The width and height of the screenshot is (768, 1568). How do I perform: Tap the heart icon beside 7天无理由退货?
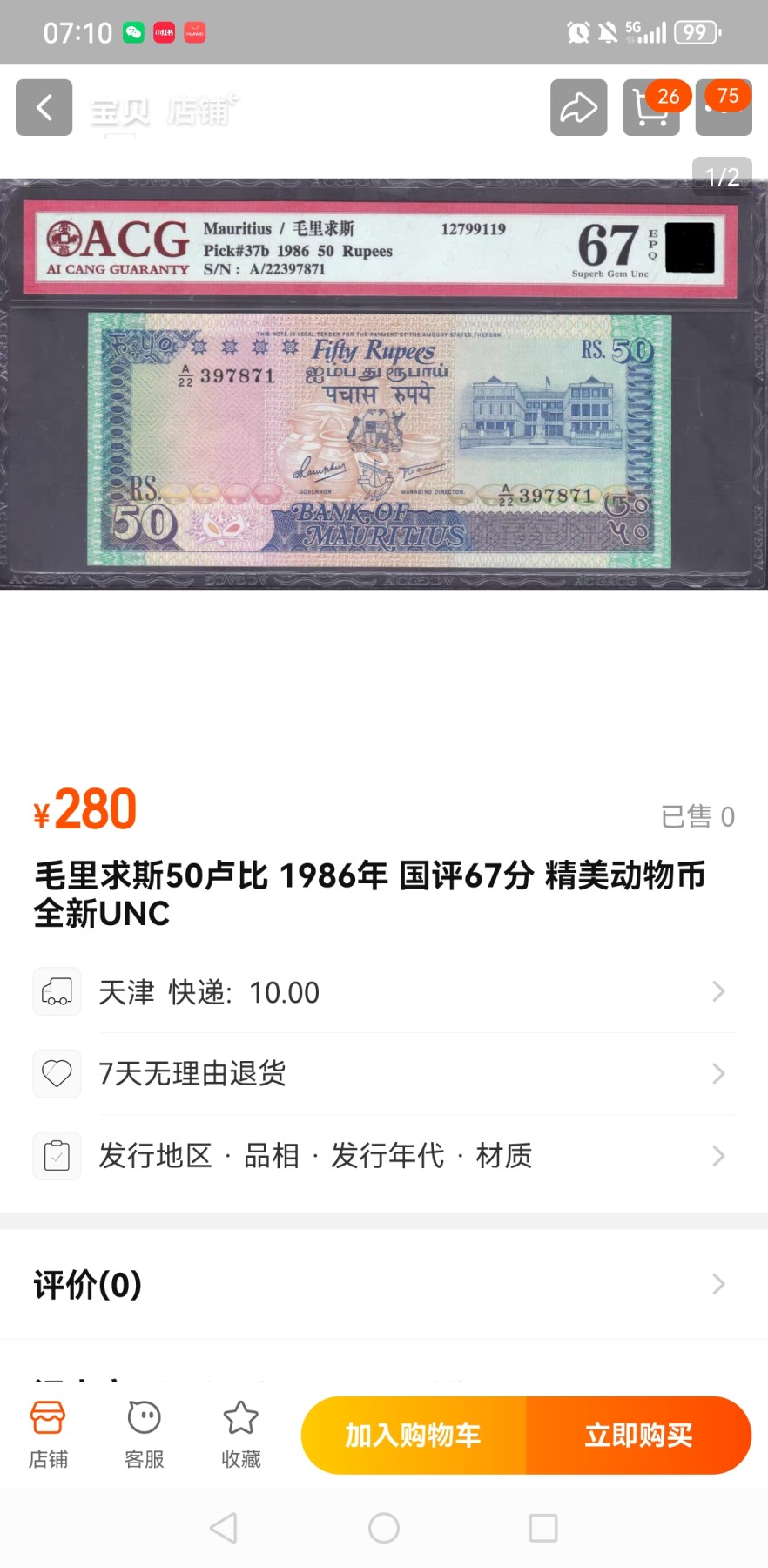[x=56, y=1073]
